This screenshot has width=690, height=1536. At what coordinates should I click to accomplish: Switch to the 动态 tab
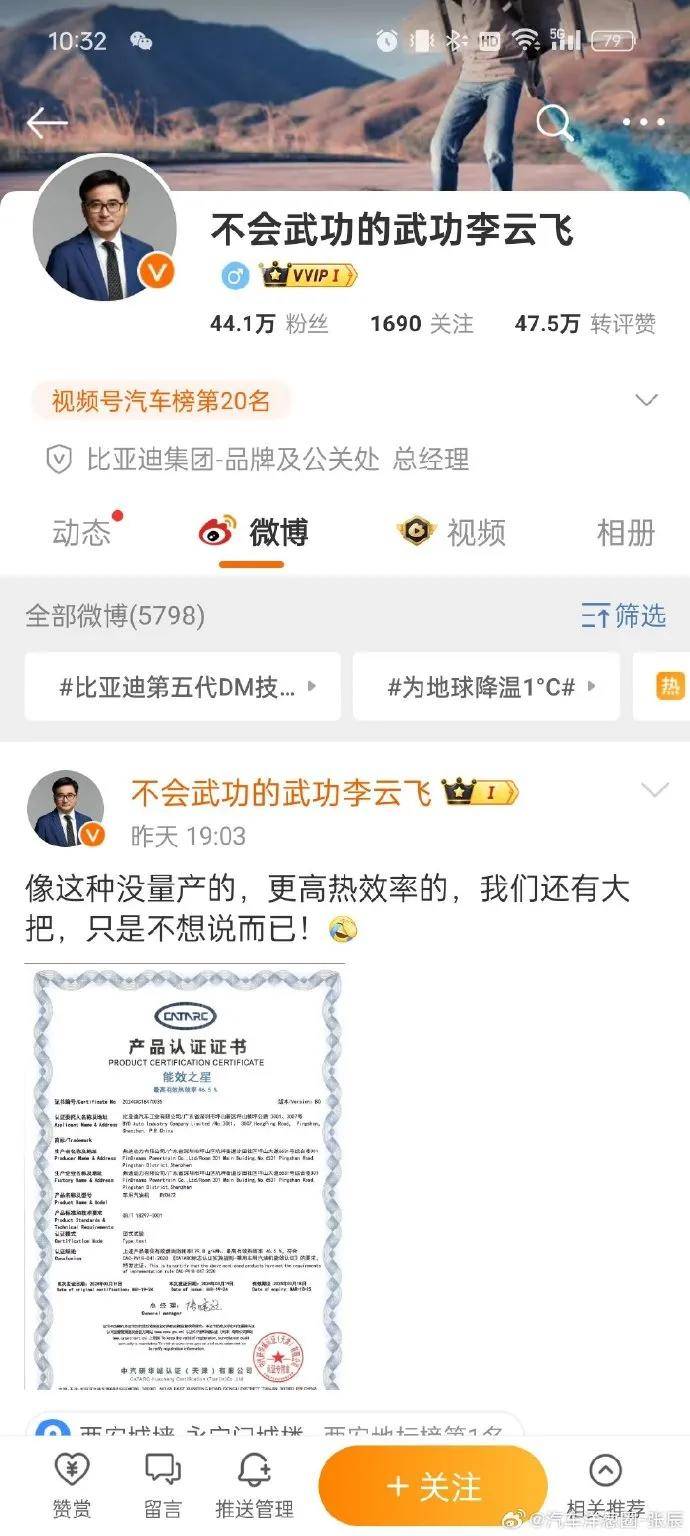coord(82,532)
